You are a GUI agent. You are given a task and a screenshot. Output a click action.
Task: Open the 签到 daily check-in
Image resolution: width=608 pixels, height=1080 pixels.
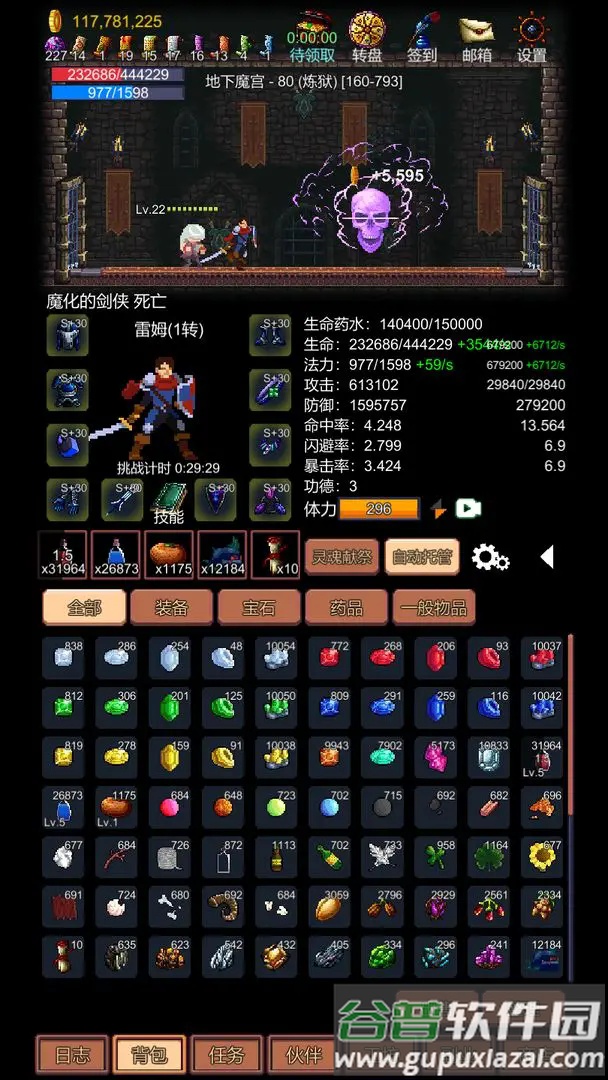(x=423, y=37)
